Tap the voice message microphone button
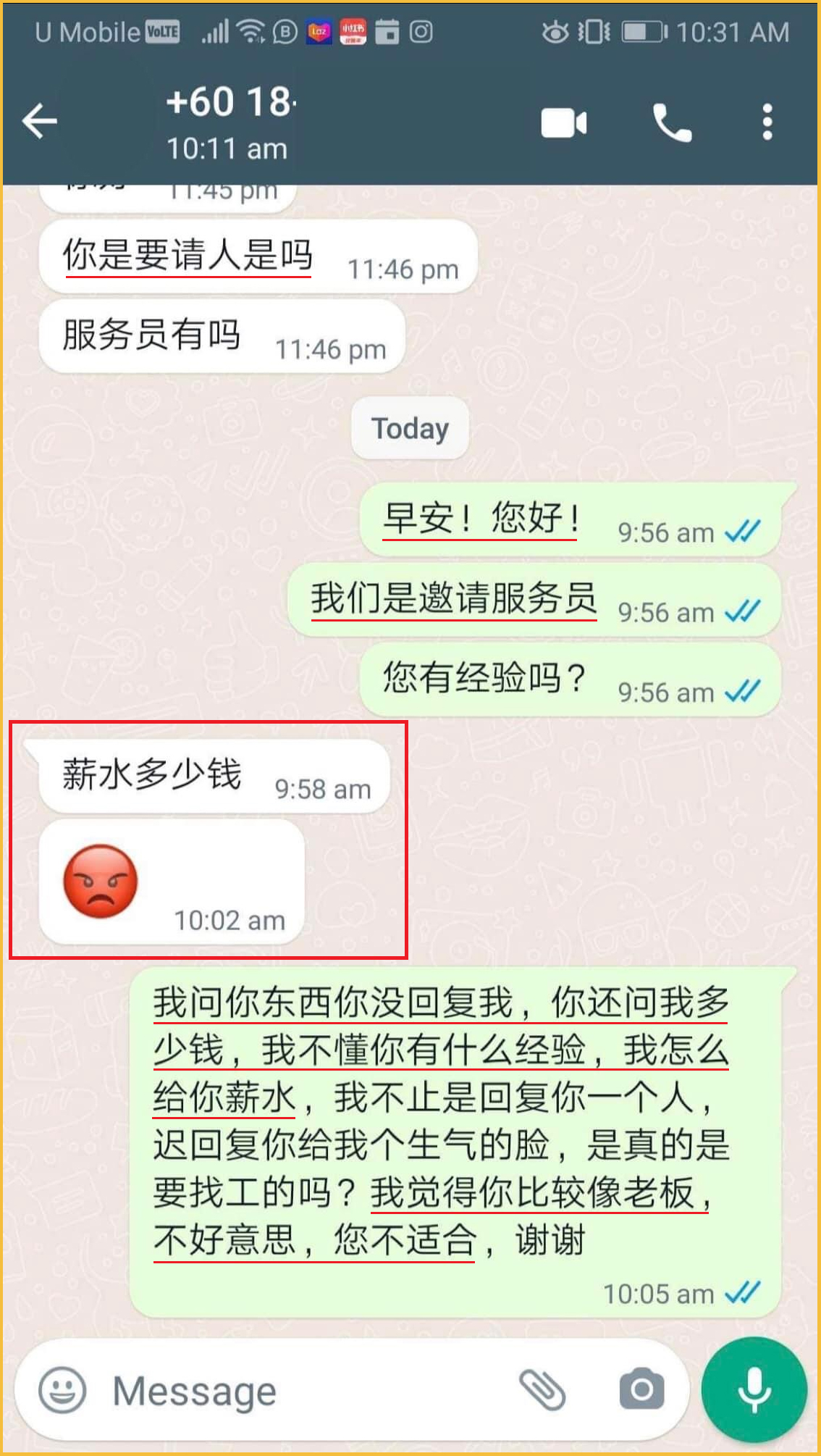This screenshot has width=821, height=1456. tap(754, 1389)
